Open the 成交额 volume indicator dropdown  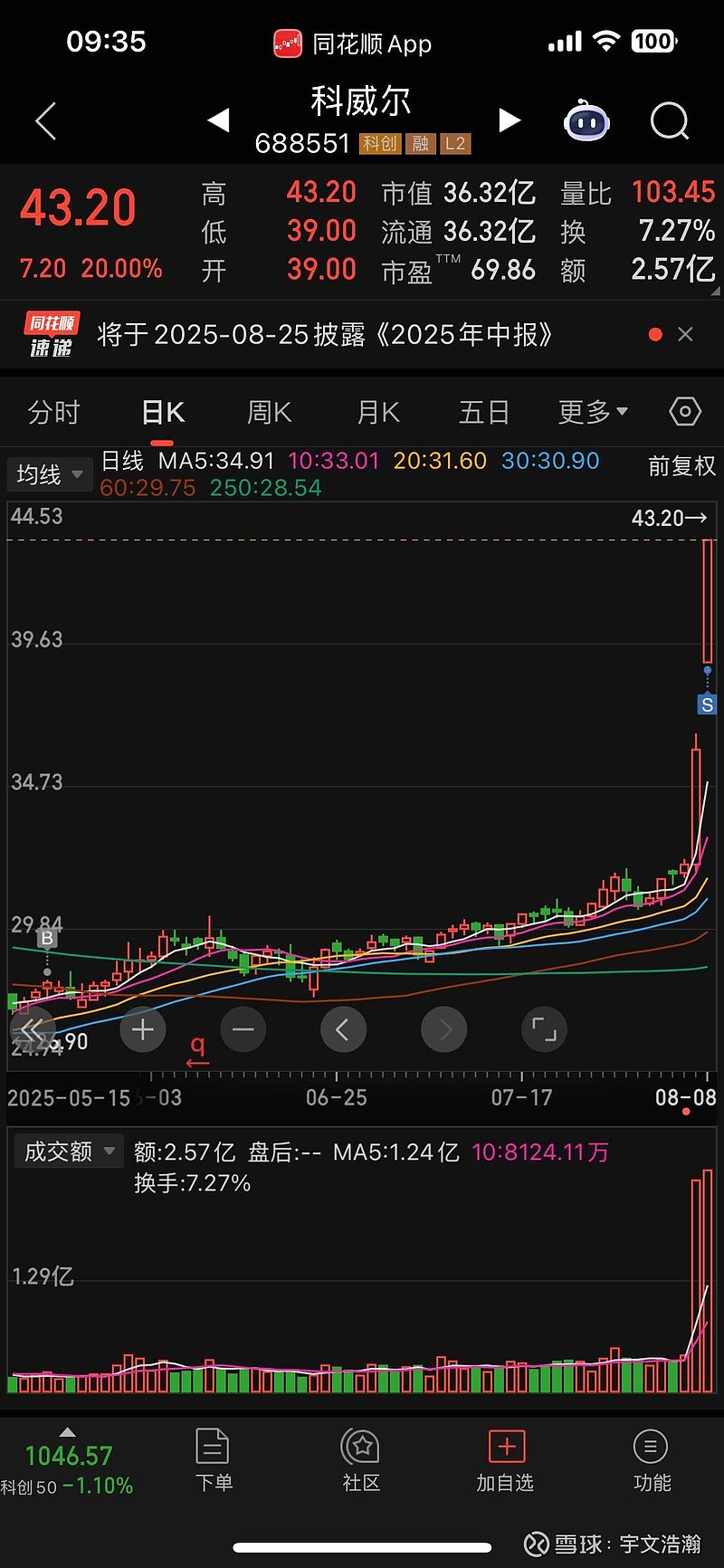tap(68, 1151)
